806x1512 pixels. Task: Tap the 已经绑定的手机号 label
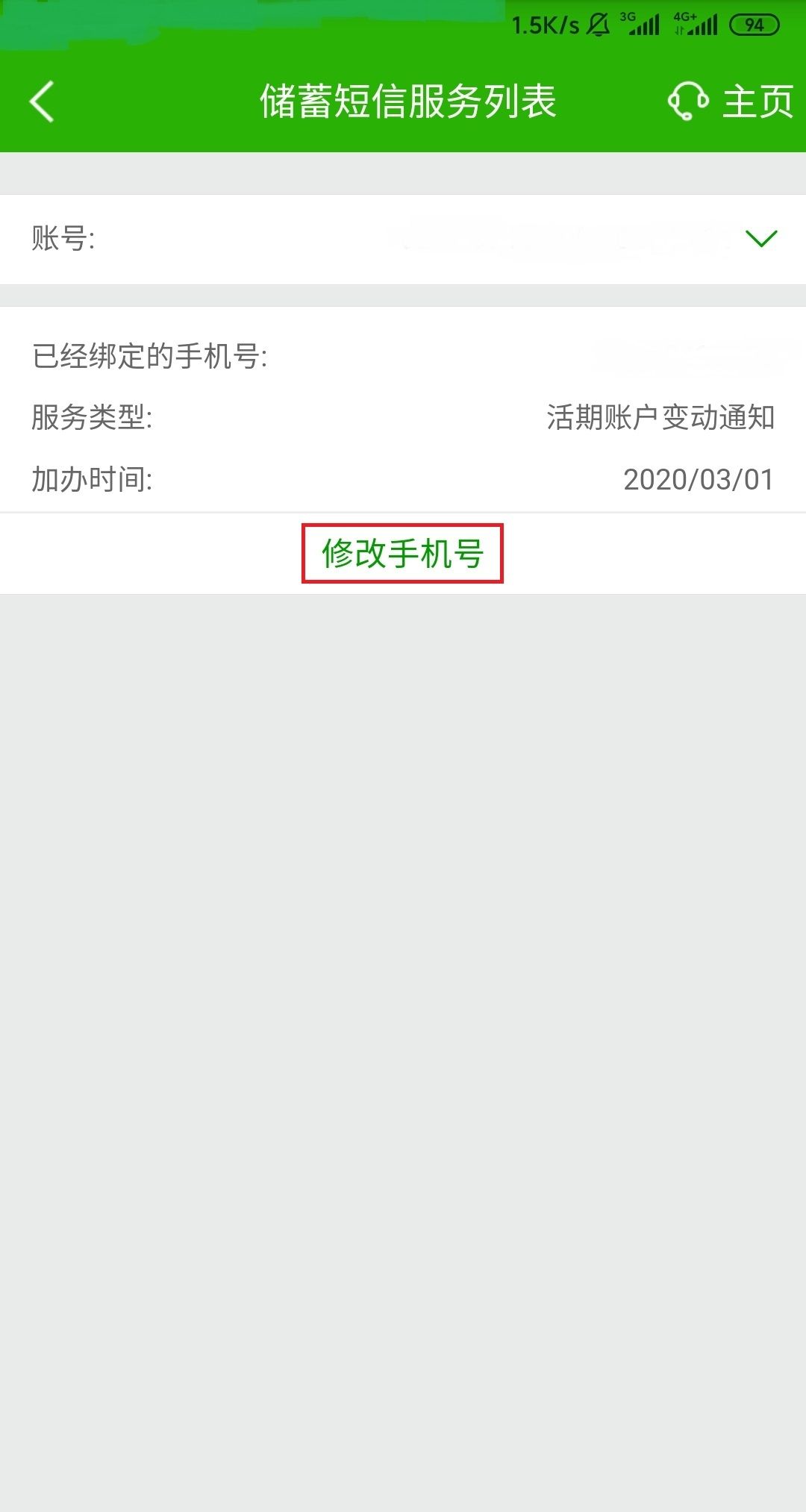pyautogui.click(x=149, y=355)
